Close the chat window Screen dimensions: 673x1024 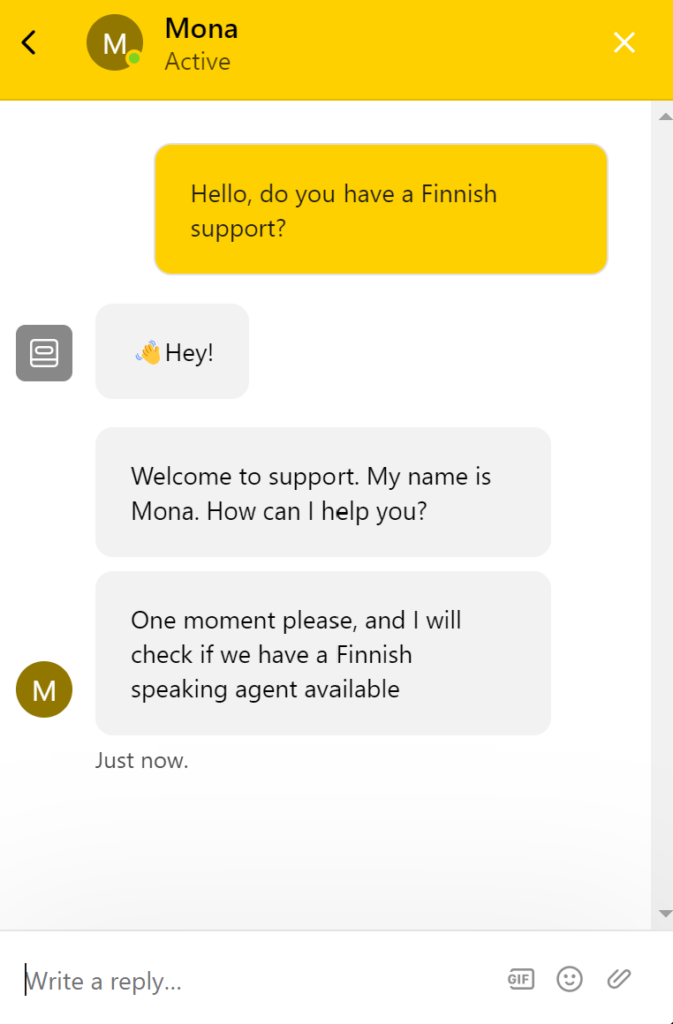[x=624, y=43]
